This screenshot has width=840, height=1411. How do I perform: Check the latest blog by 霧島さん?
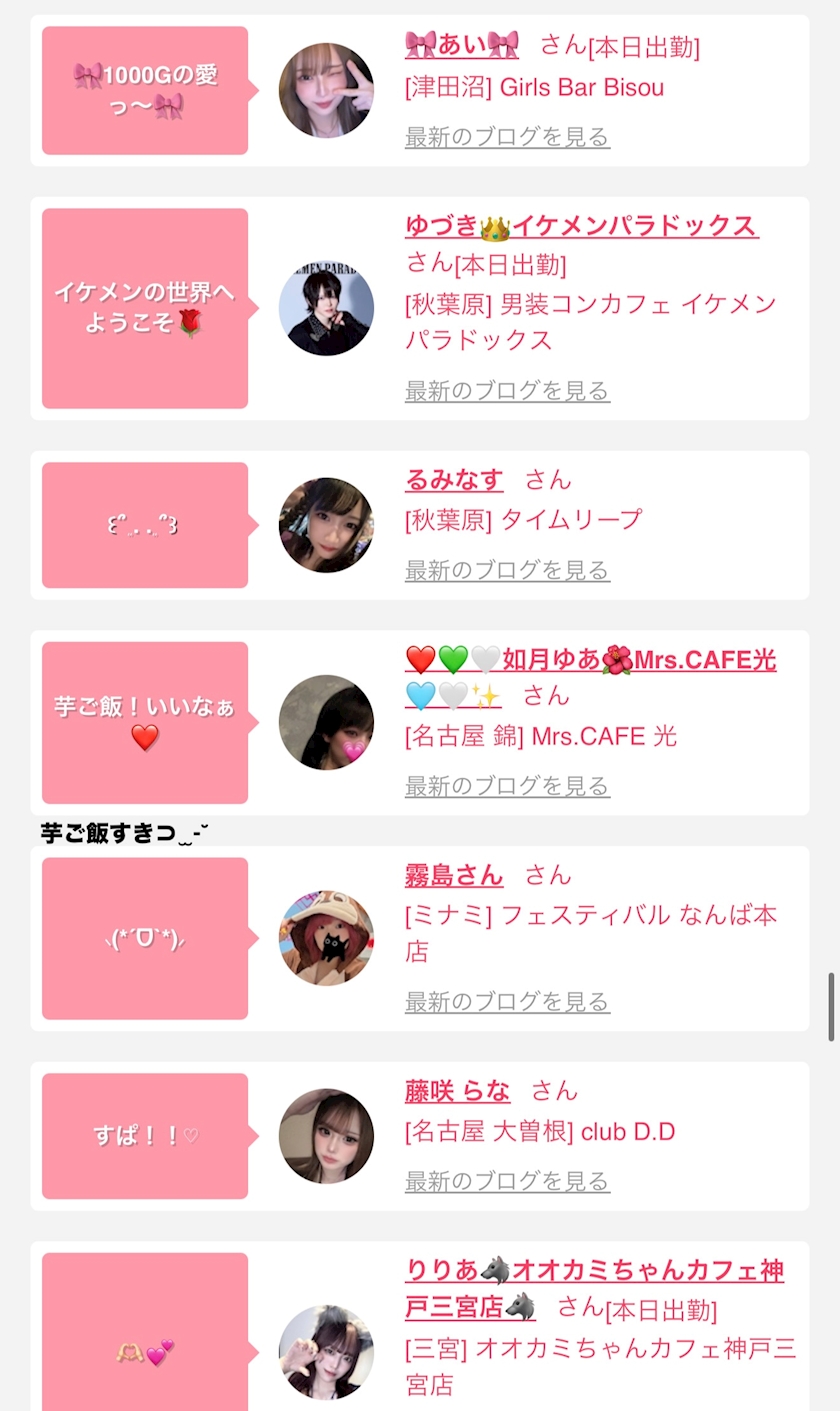coord(507,1001)
